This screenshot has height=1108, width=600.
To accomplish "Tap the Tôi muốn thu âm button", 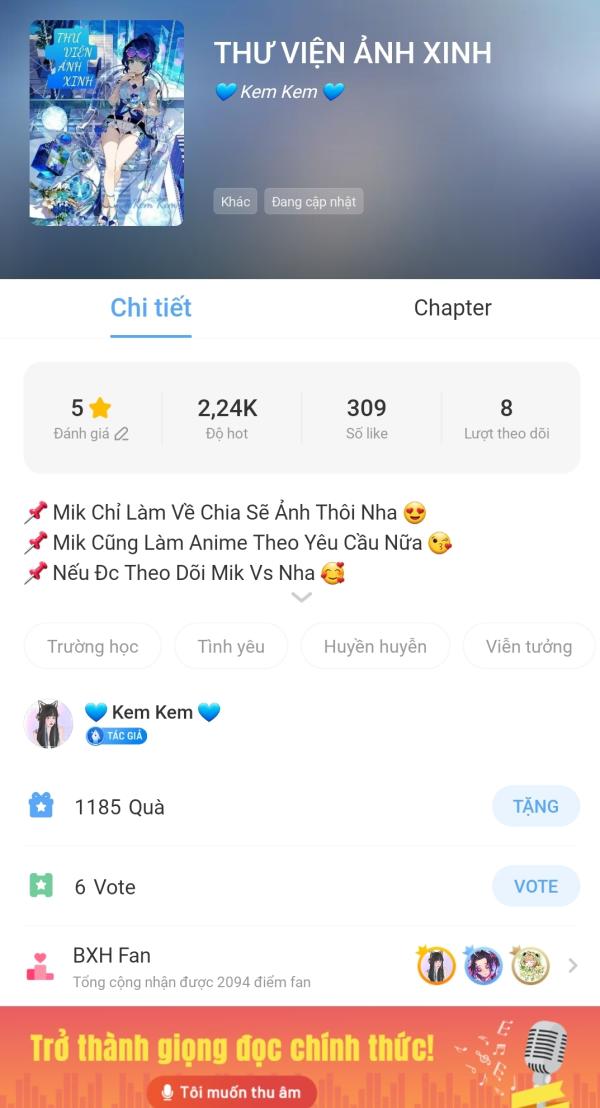I will 231,1092.
